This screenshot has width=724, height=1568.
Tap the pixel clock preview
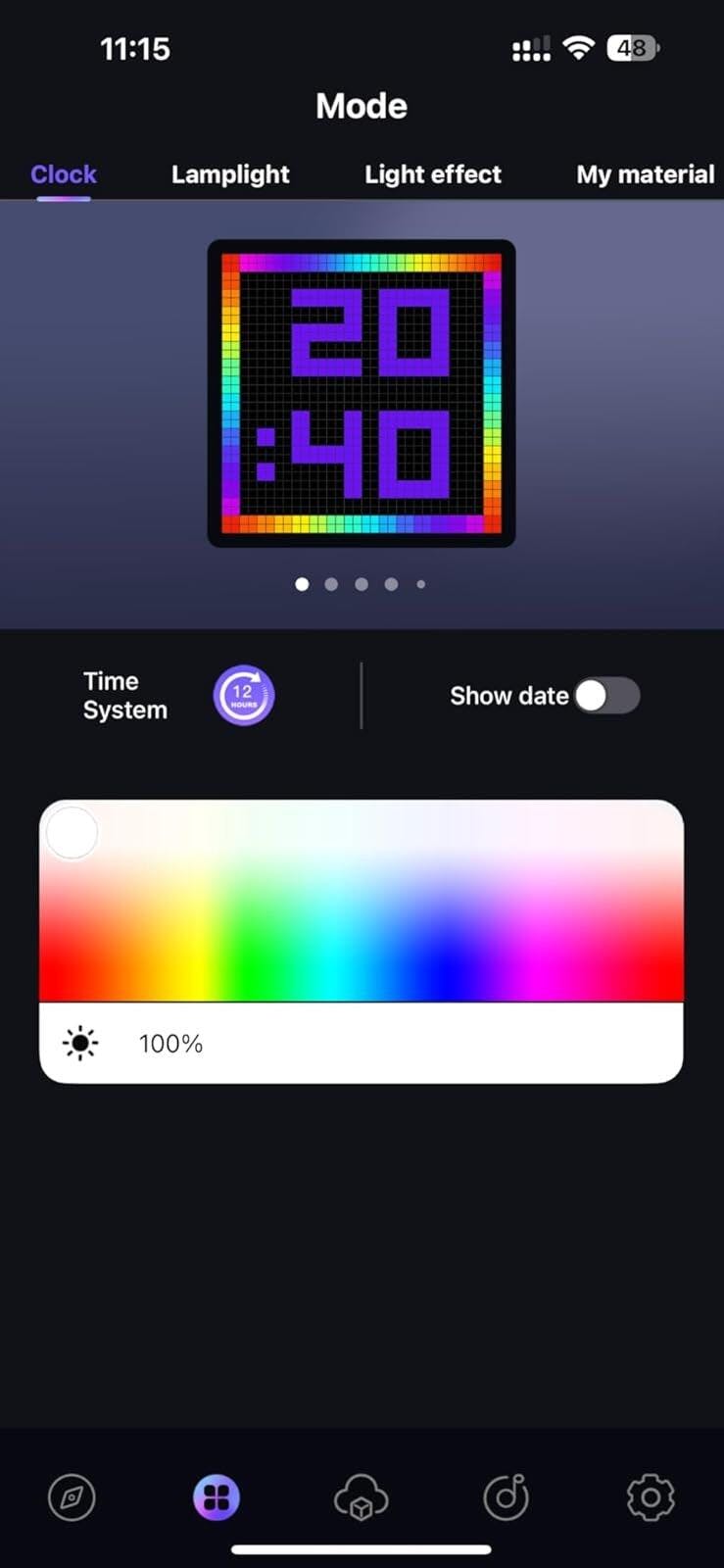(x=362, y=393)
